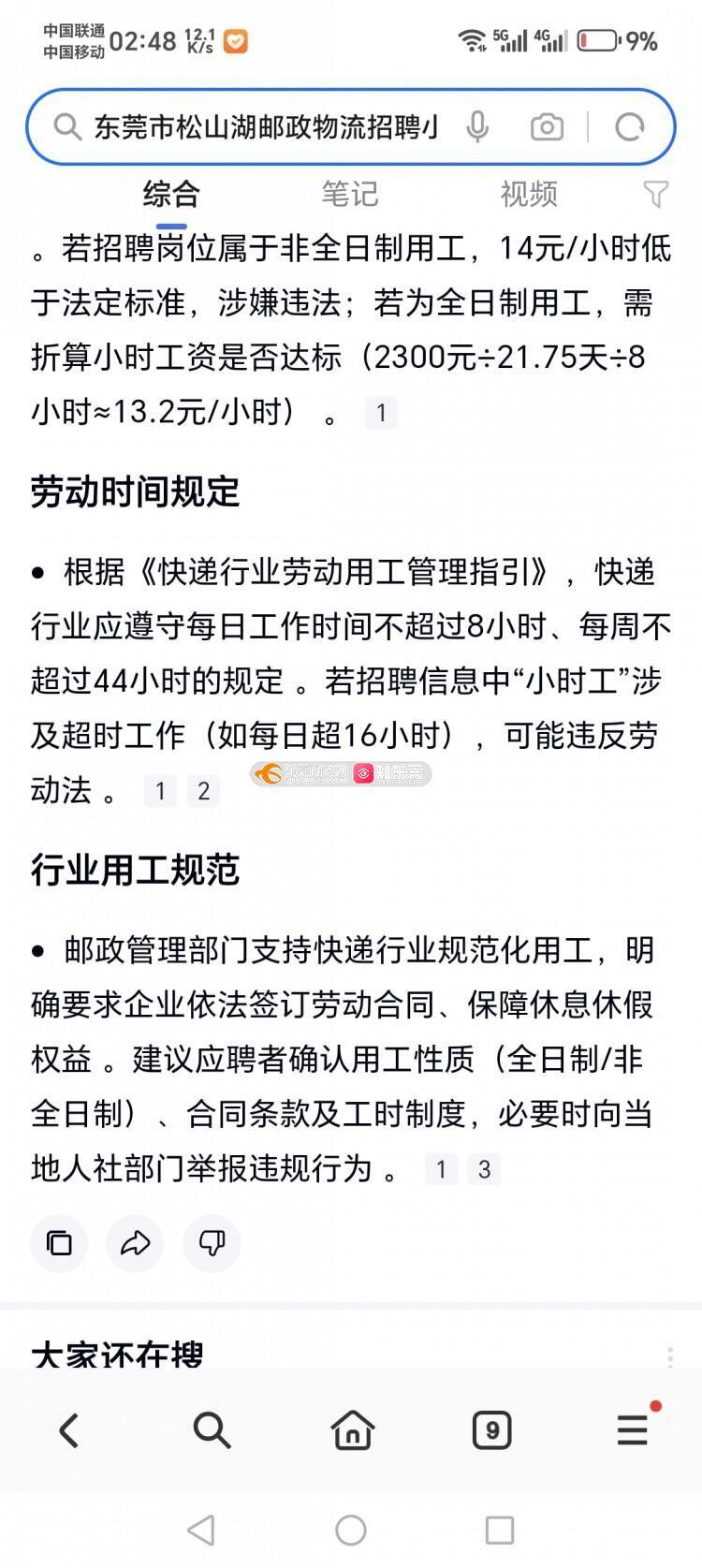
Task: Open search from the bottom toolbar
Action: tap(212, 1429)
